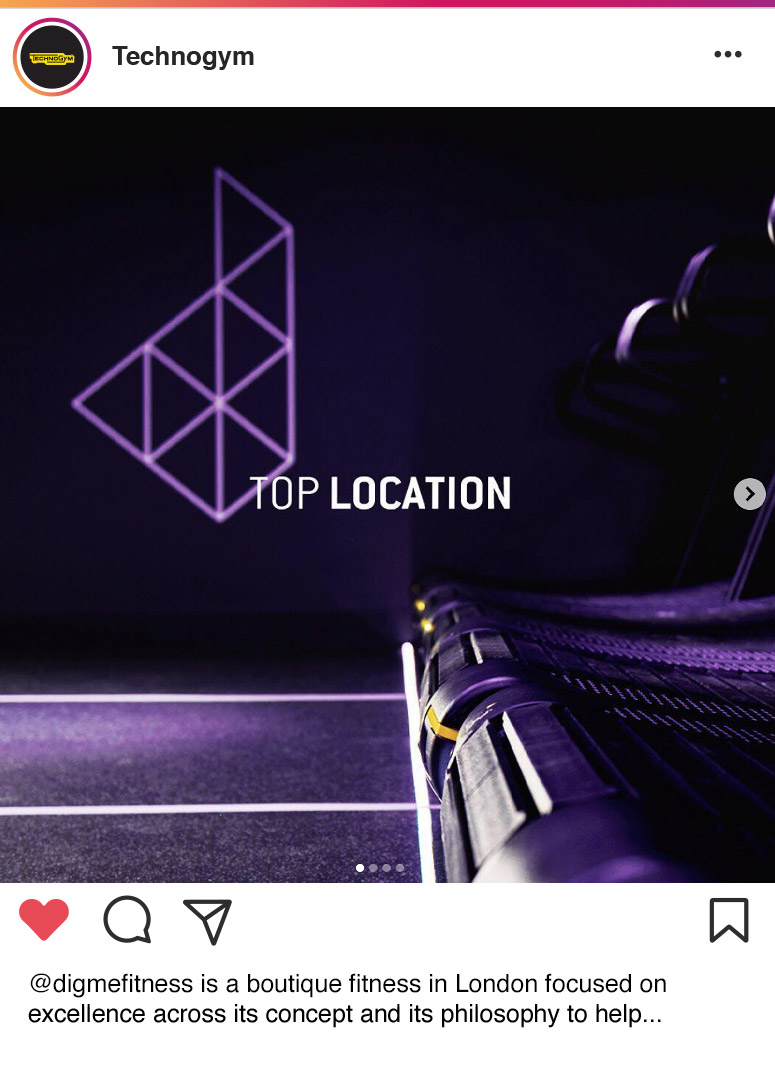Open the TOP LOCATION post image
Viewport: 775px width, 1080px height.
[380, 494]
